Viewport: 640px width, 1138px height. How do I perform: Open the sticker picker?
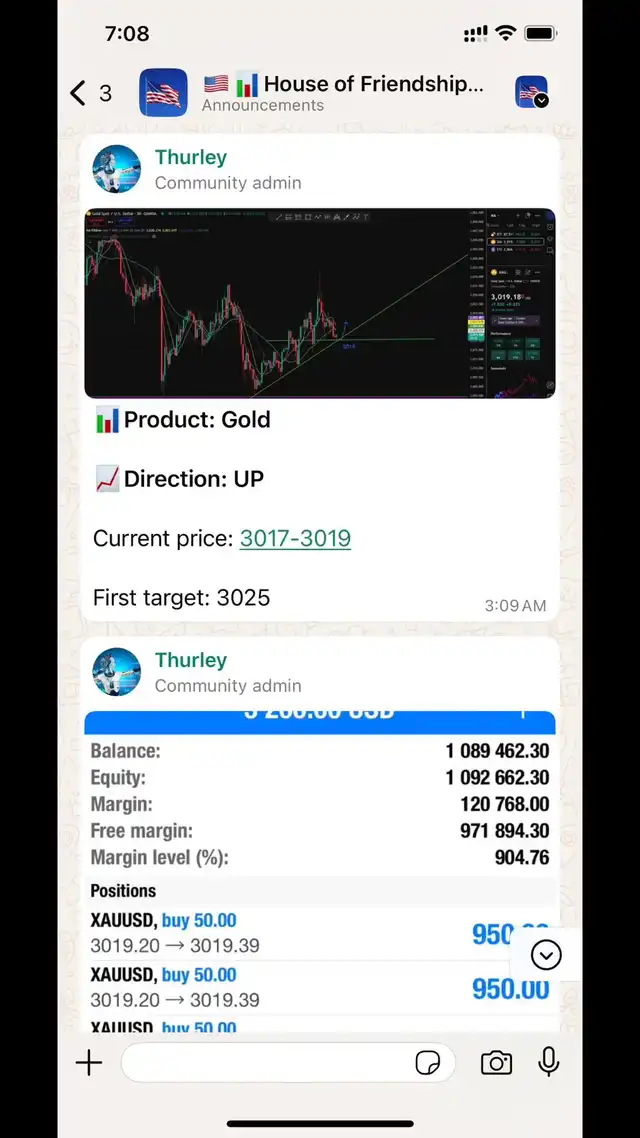428,1062
